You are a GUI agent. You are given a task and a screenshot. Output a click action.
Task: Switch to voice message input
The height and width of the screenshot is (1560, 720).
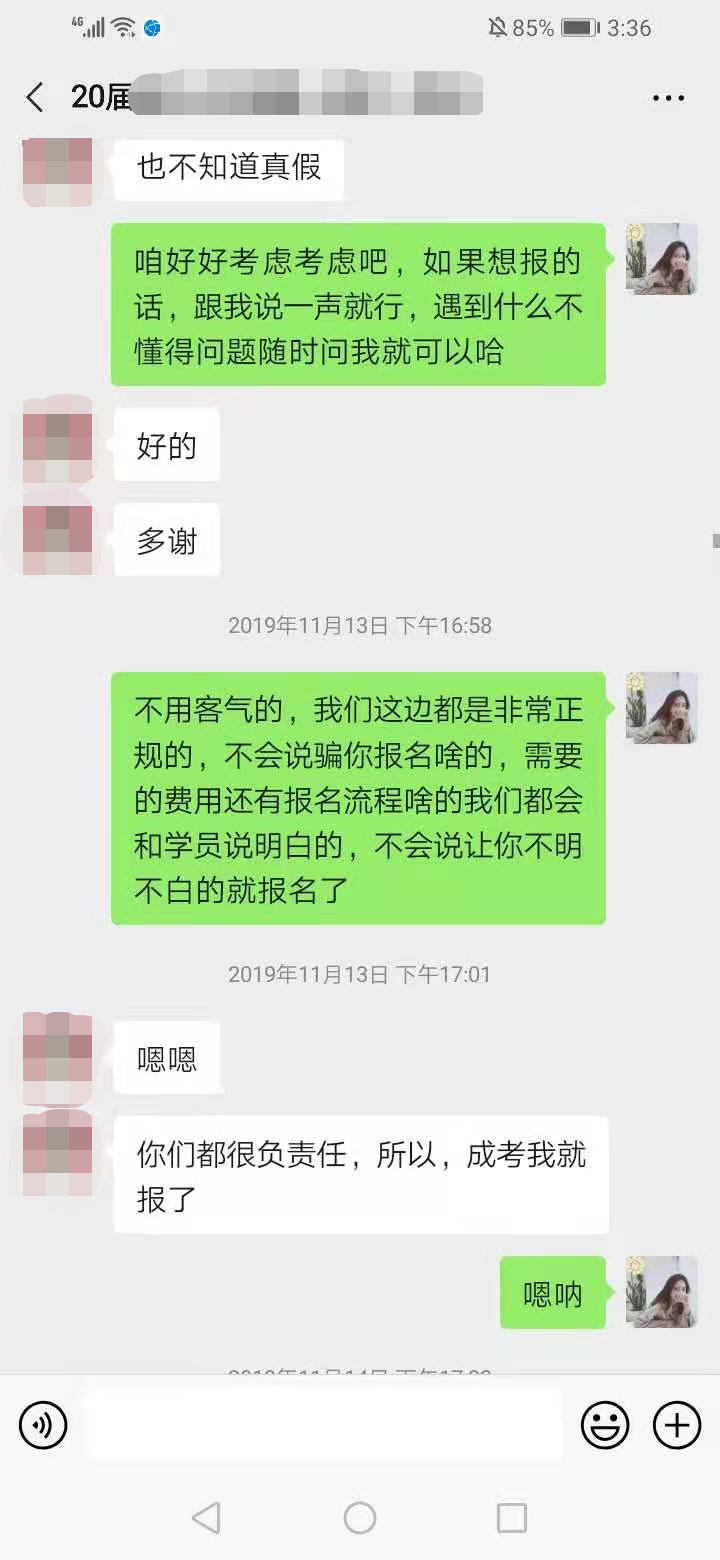pos(43,1425)
